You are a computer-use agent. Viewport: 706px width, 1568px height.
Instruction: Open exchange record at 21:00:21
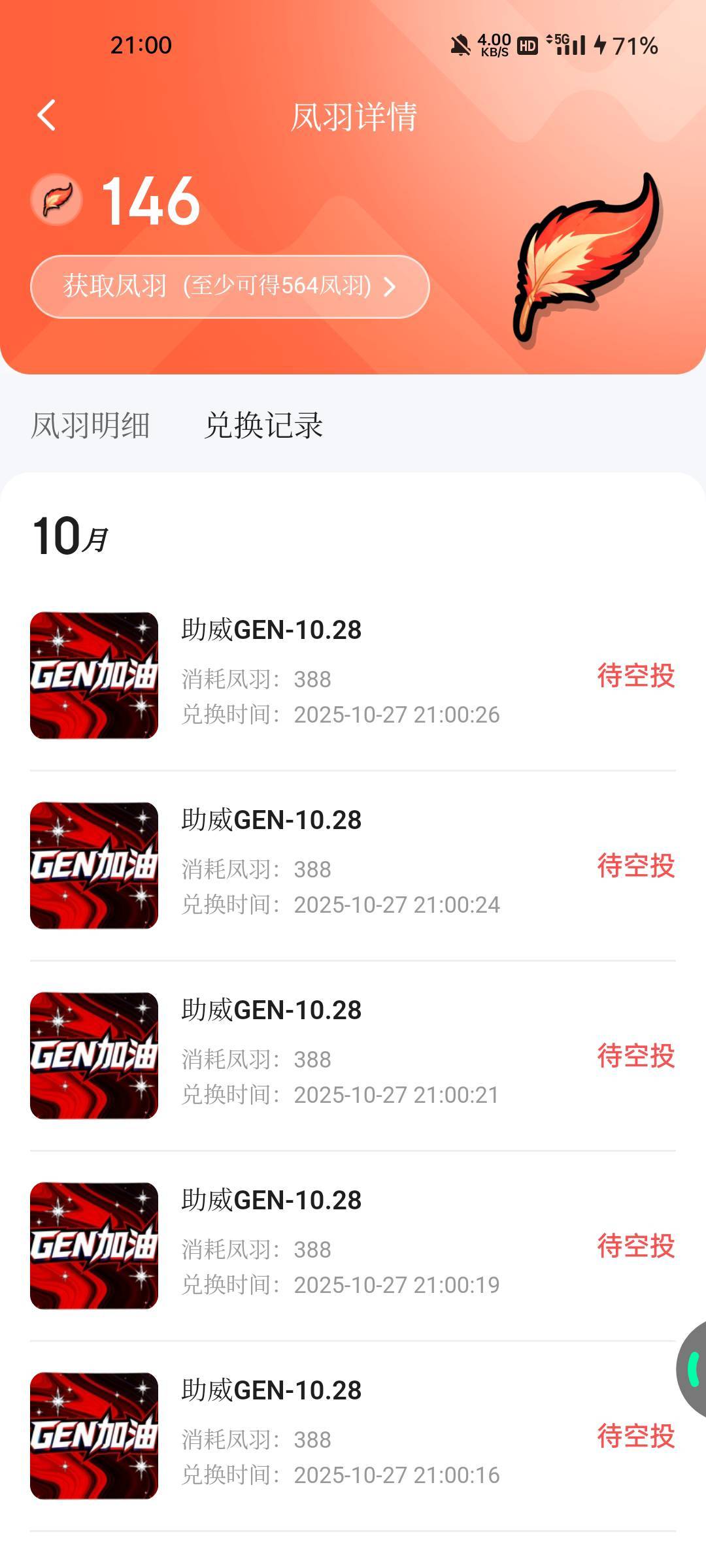[353, 1056]
